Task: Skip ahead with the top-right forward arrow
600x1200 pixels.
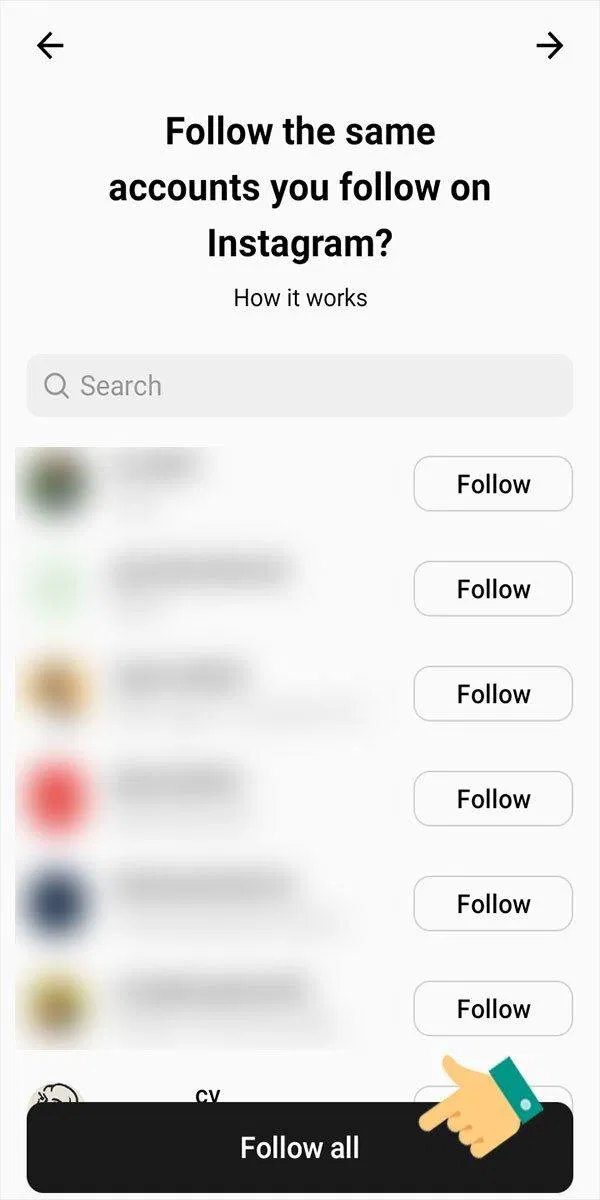Action: click(x=549, y=45)
